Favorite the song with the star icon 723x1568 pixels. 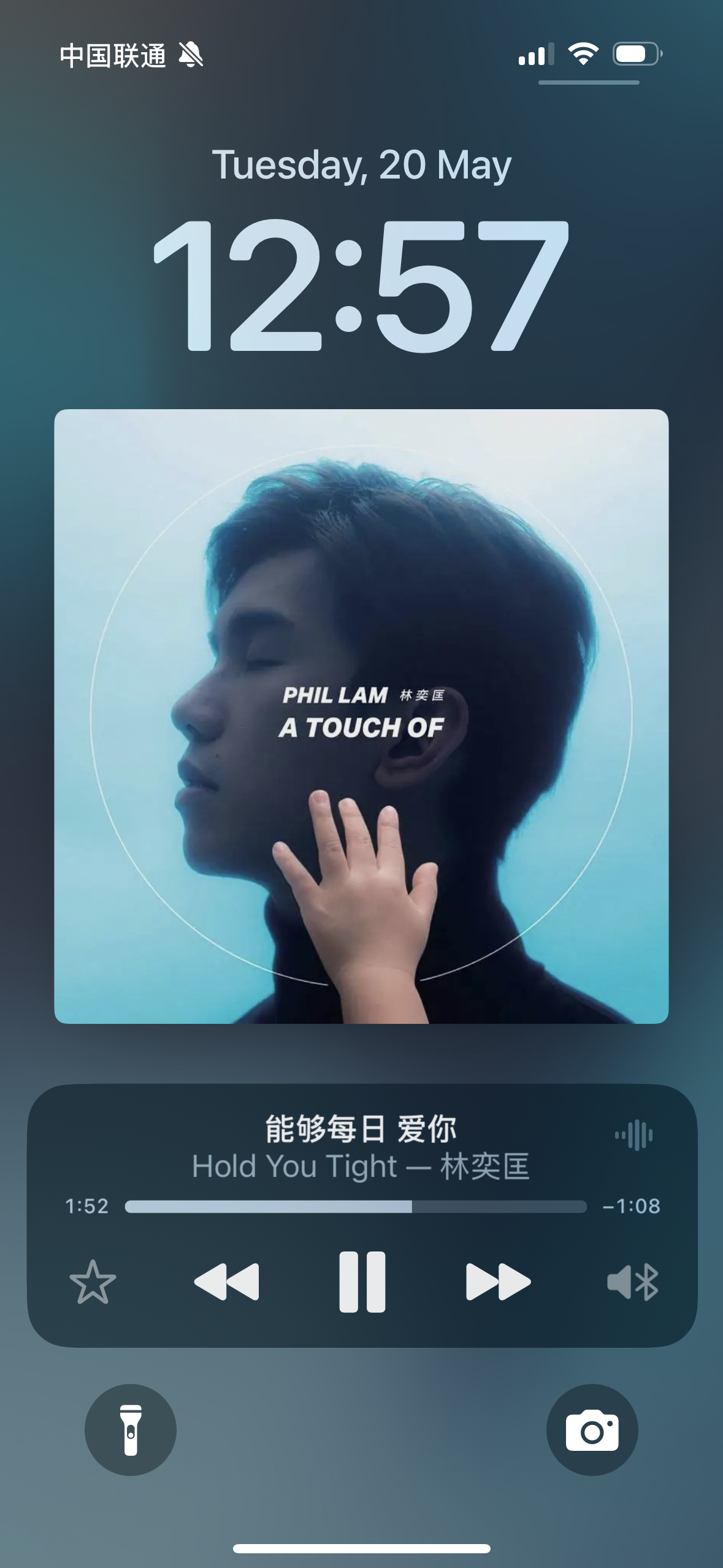point(93,1282)
